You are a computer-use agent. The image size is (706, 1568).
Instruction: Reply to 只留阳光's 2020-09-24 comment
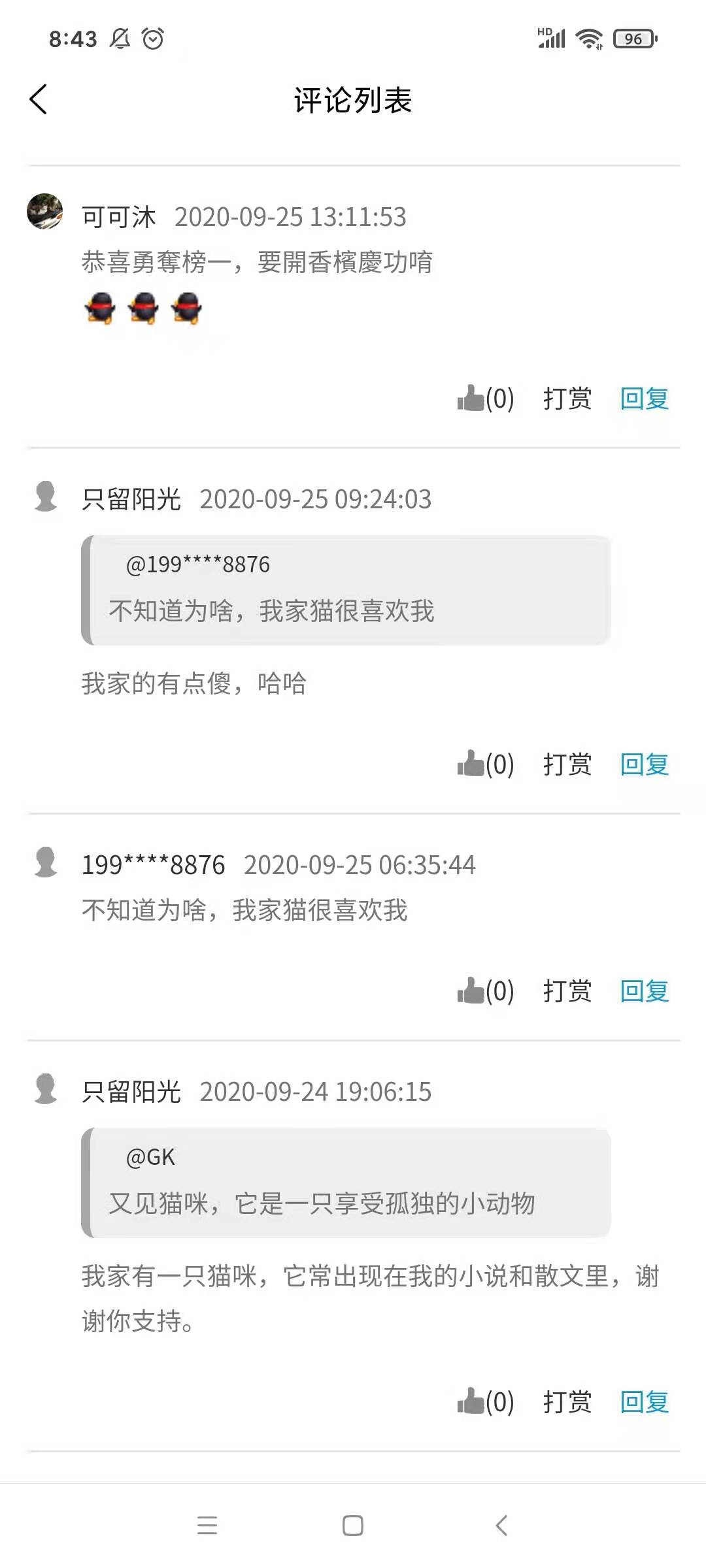point(645,1401)
